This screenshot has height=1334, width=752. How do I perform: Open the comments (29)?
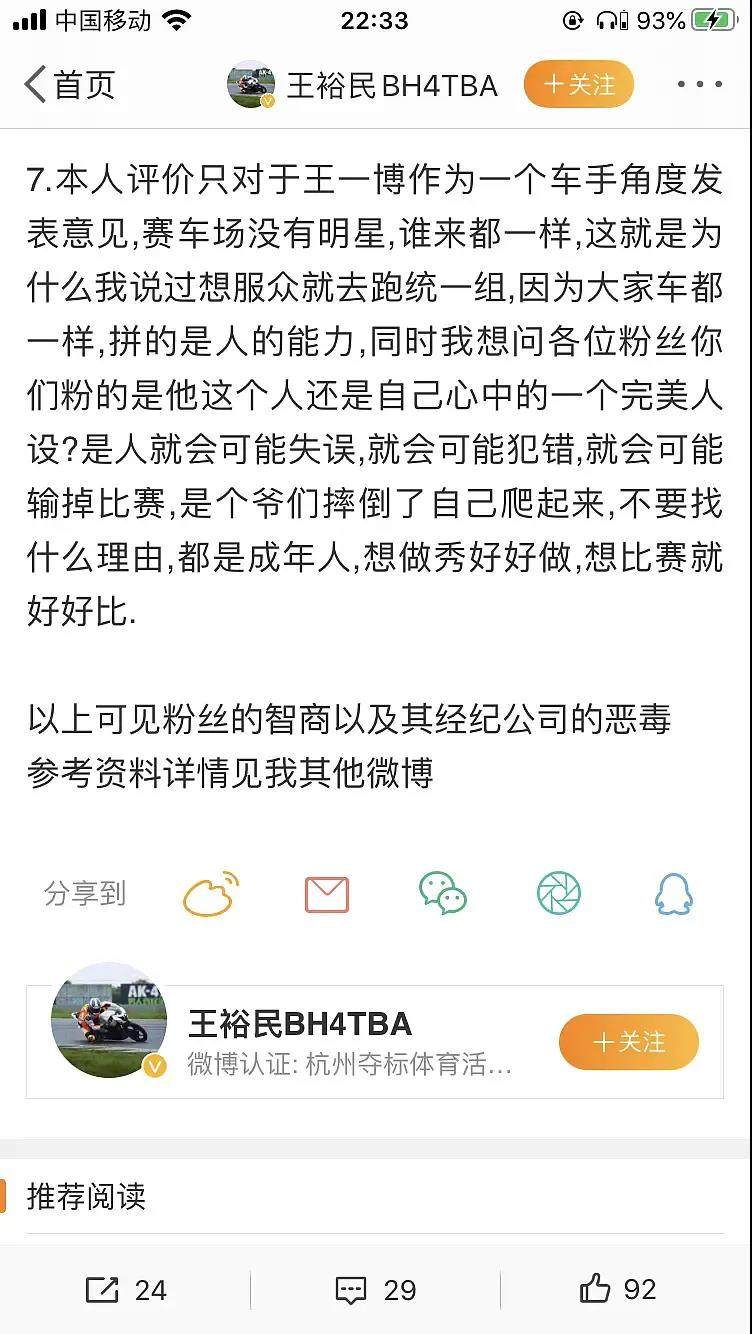[376, 1289]
